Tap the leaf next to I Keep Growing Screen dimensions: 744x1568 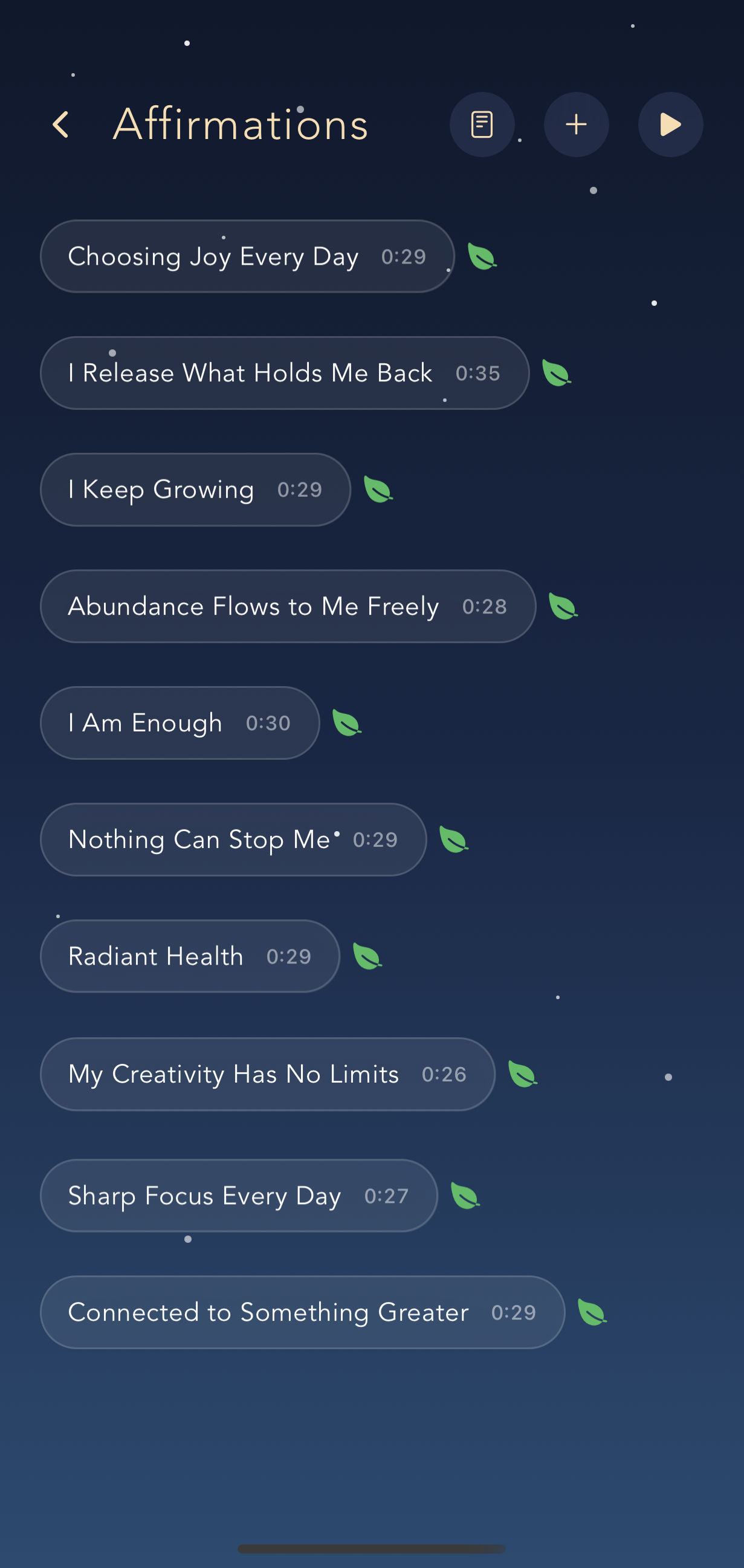point(378,490)
